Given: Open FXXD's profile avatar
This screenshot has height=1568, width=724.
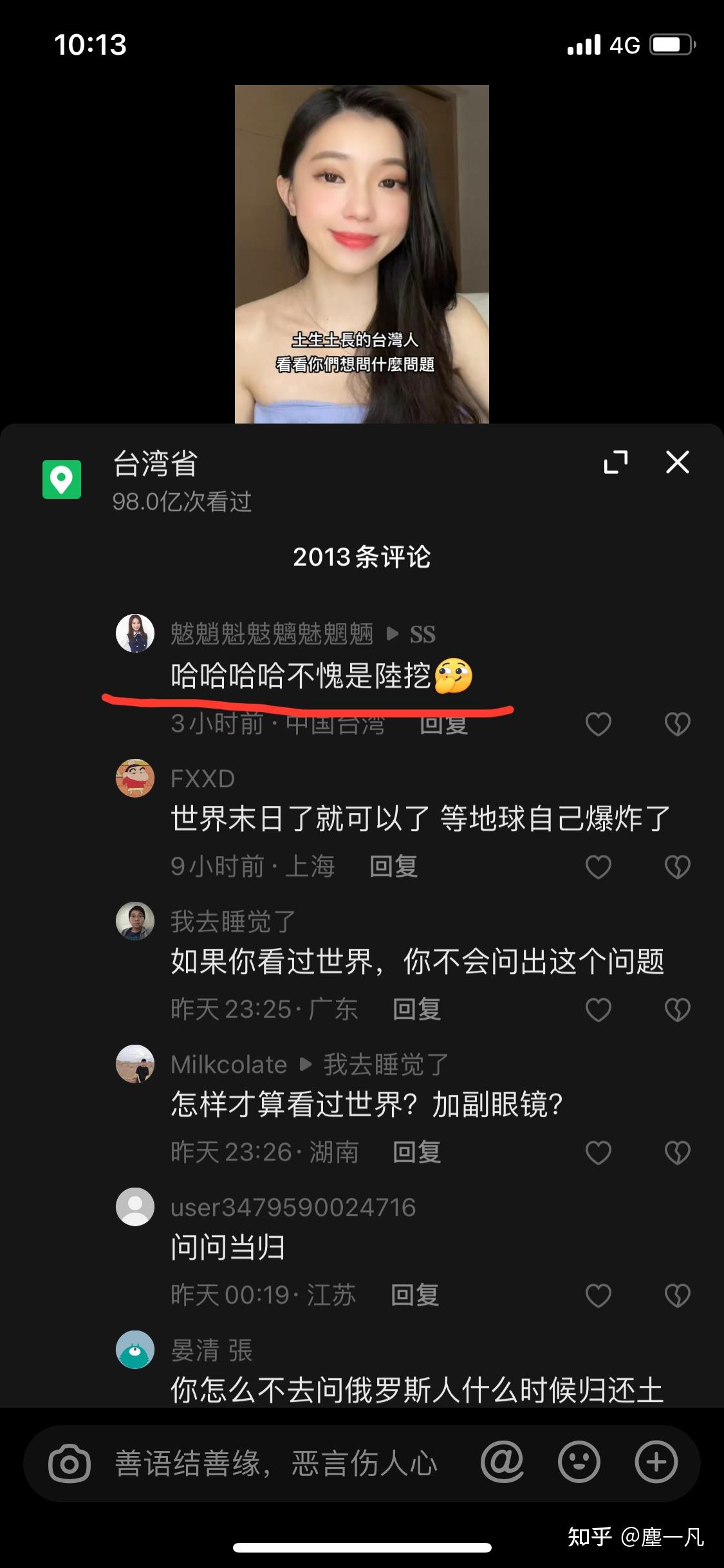Looking at the screenshot, I should coord(135,778).
